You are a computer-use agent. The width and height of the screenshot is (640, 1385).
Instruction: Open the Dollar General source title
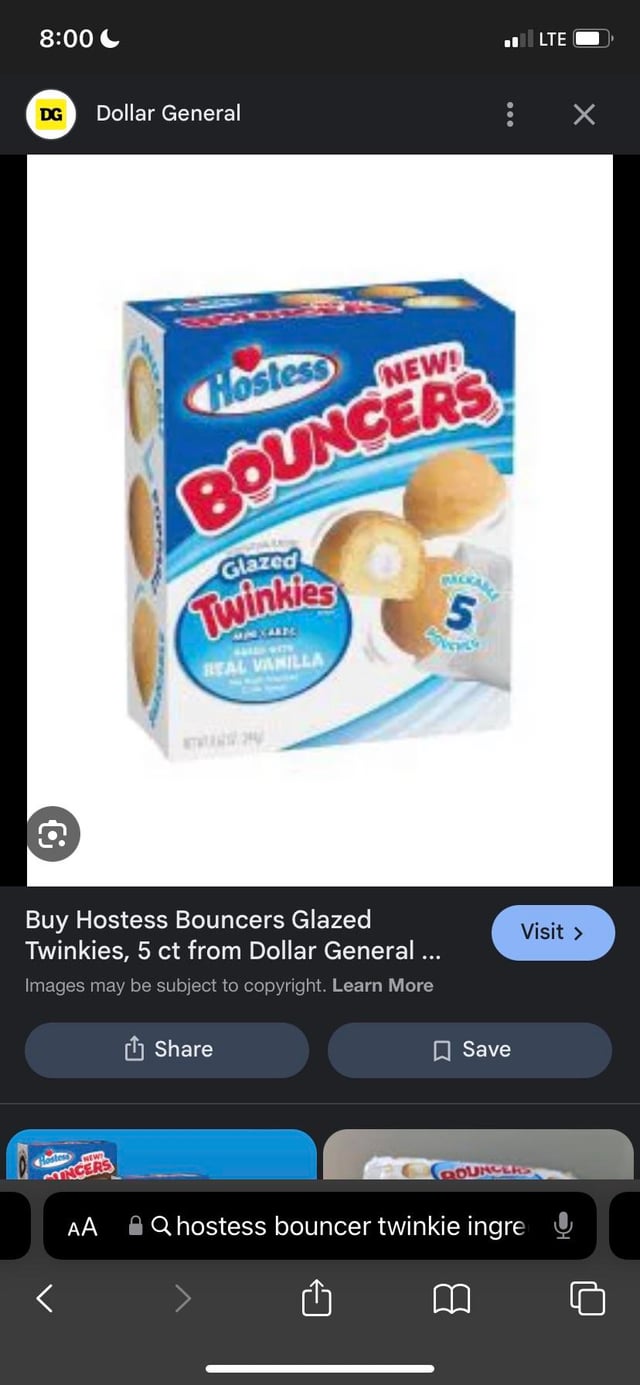pos(168,113)
